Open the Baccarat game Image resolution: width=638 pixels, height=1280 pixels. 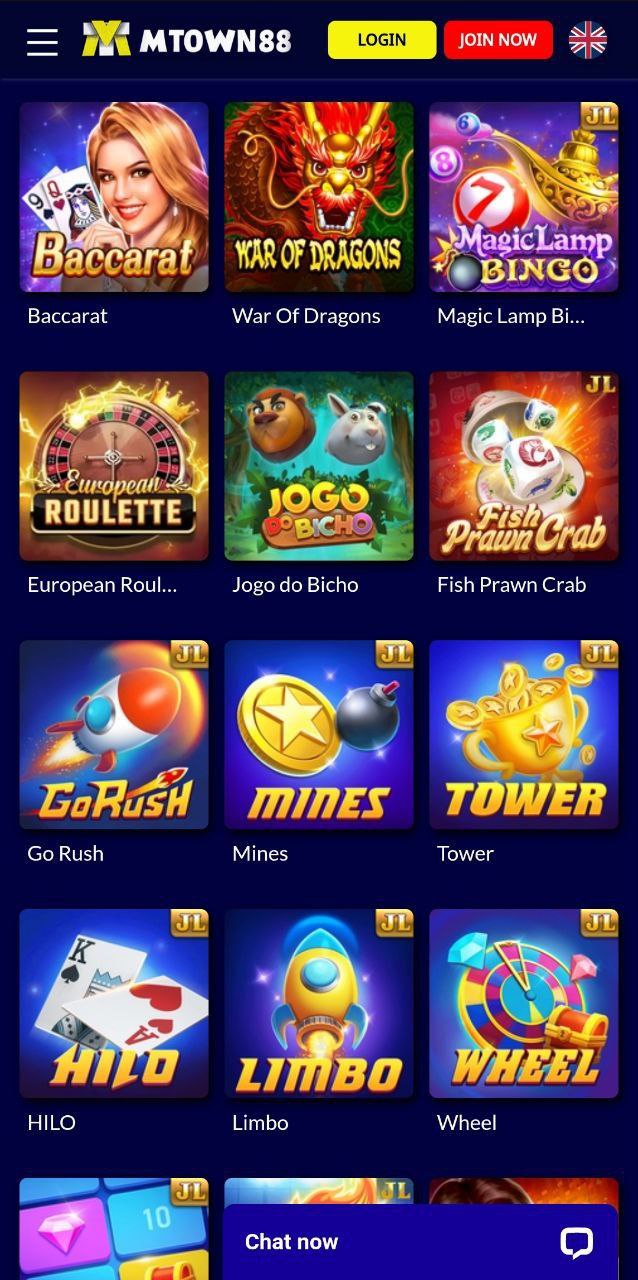tap(114, 197)
